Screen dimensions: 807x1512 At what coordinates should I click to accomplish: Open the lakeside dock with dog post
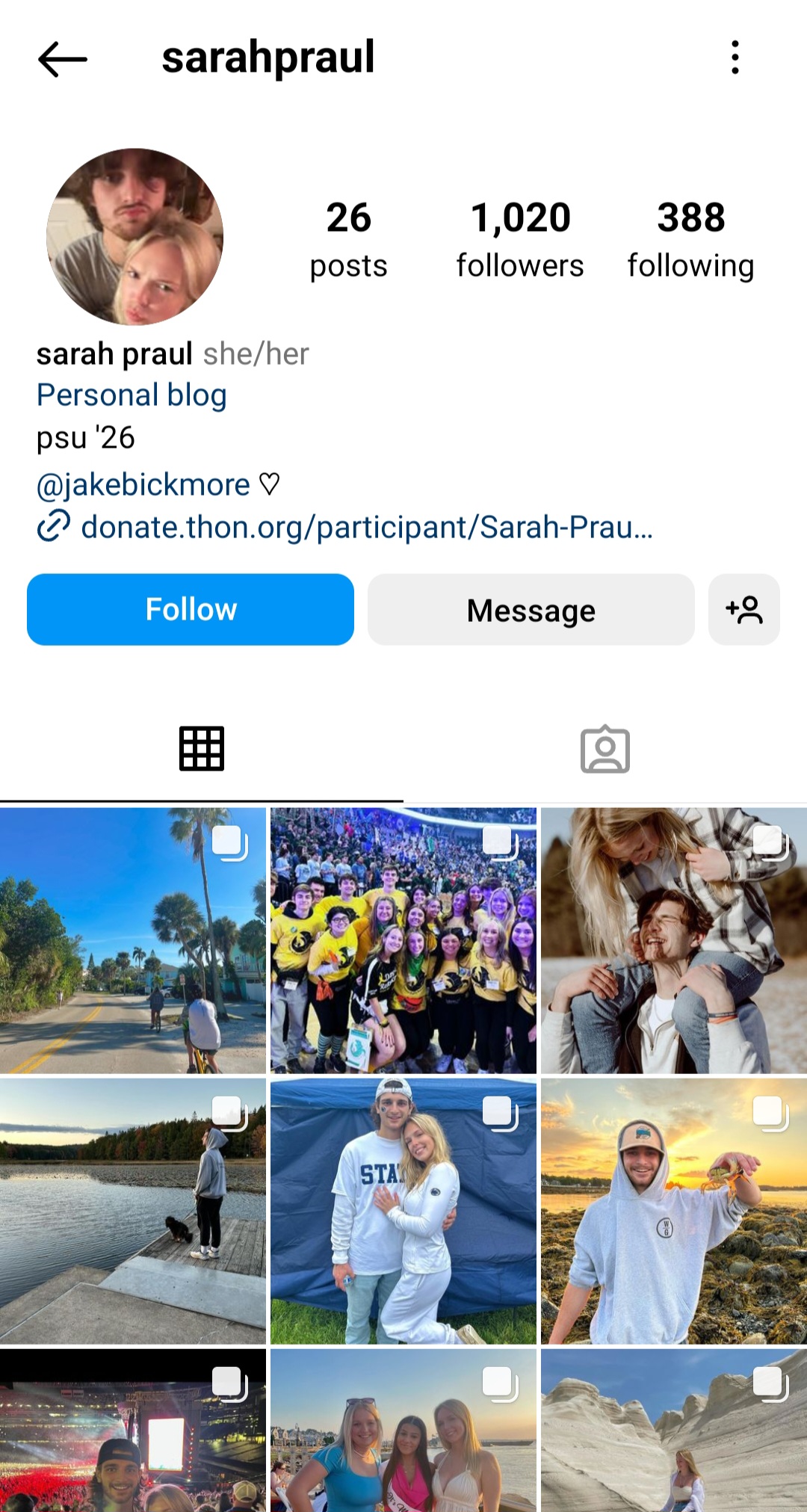133,1211
